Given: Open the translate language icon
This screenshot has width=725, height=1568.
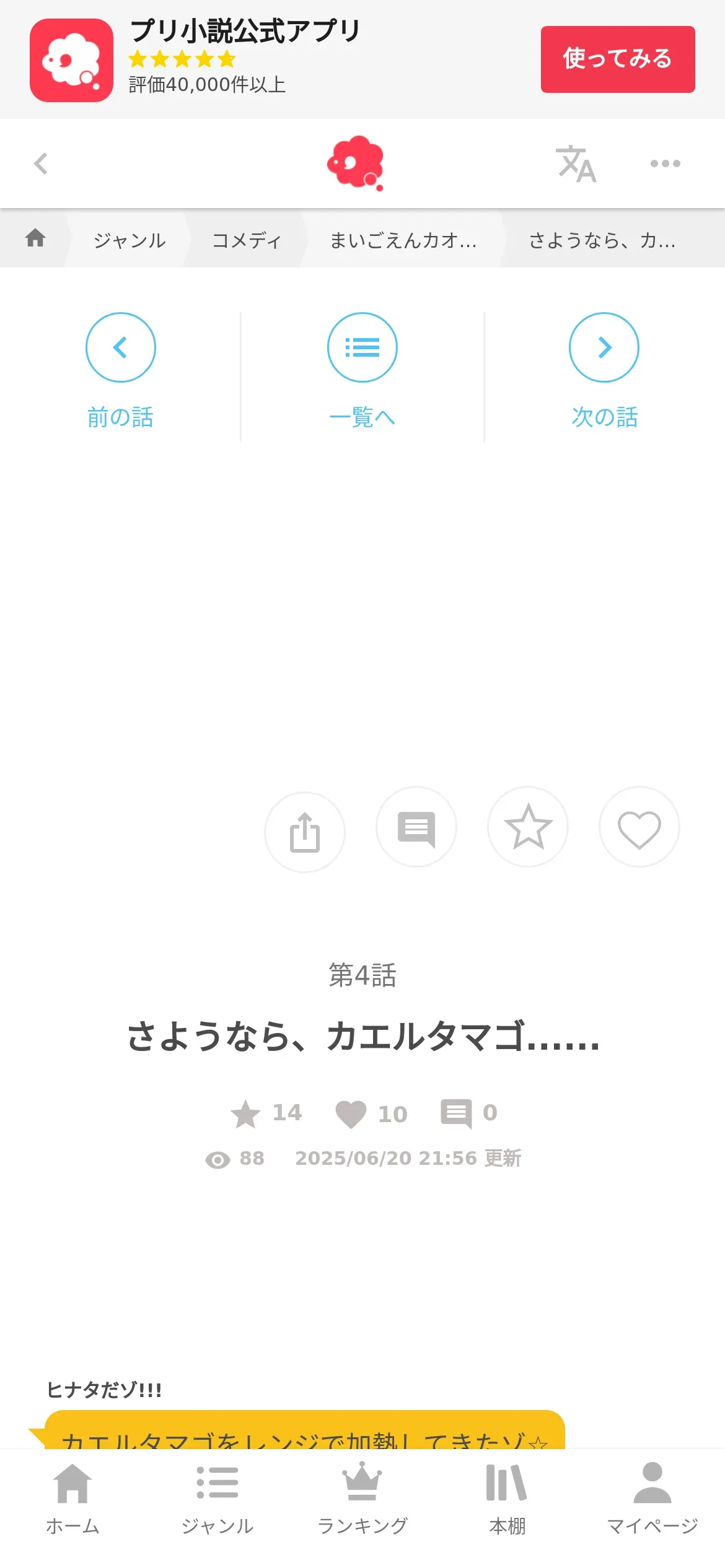Looking at the screenshot, I should (x=576, y=164).
